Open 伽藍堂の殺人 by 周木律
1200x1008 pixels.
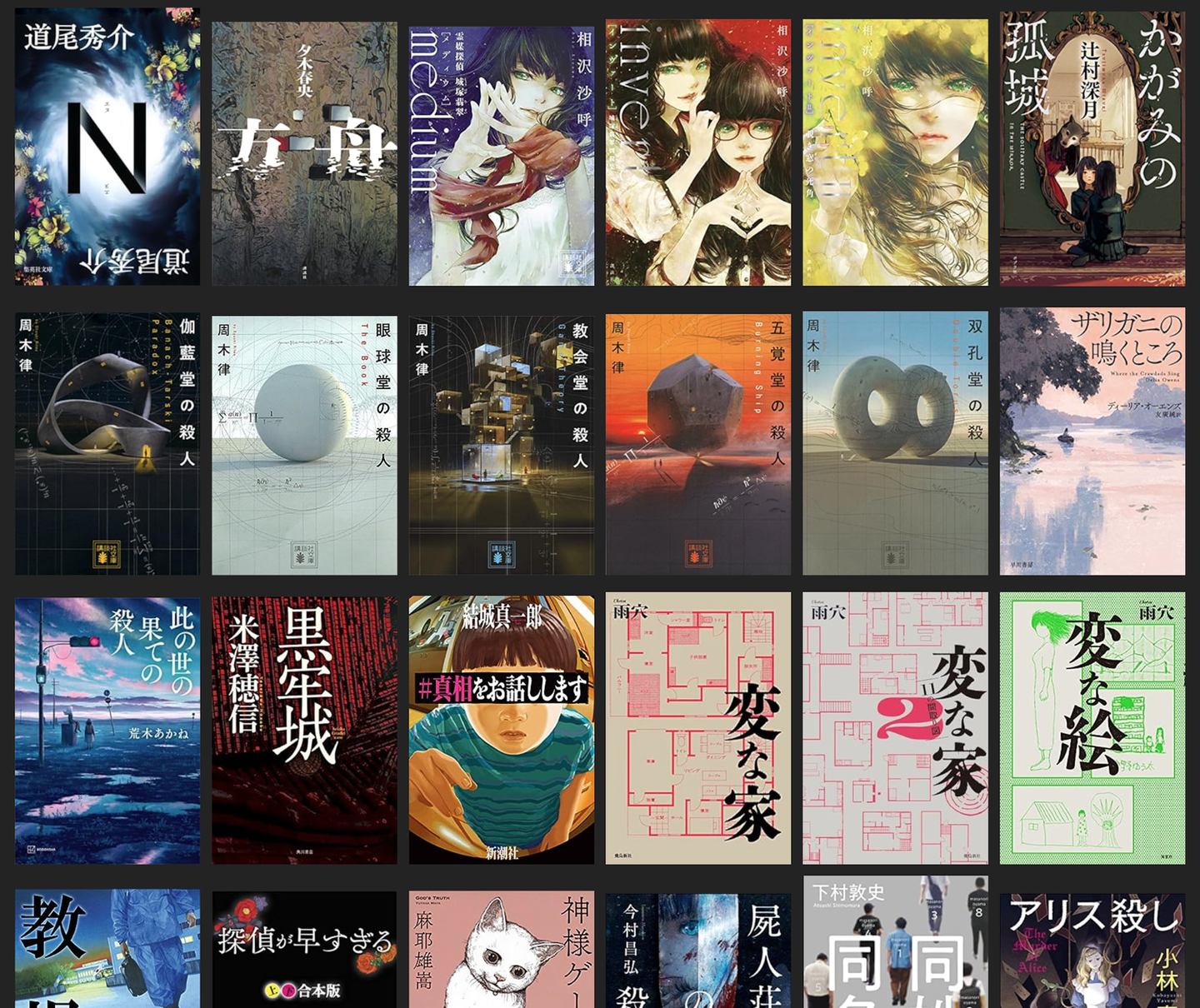pos(107,444)
